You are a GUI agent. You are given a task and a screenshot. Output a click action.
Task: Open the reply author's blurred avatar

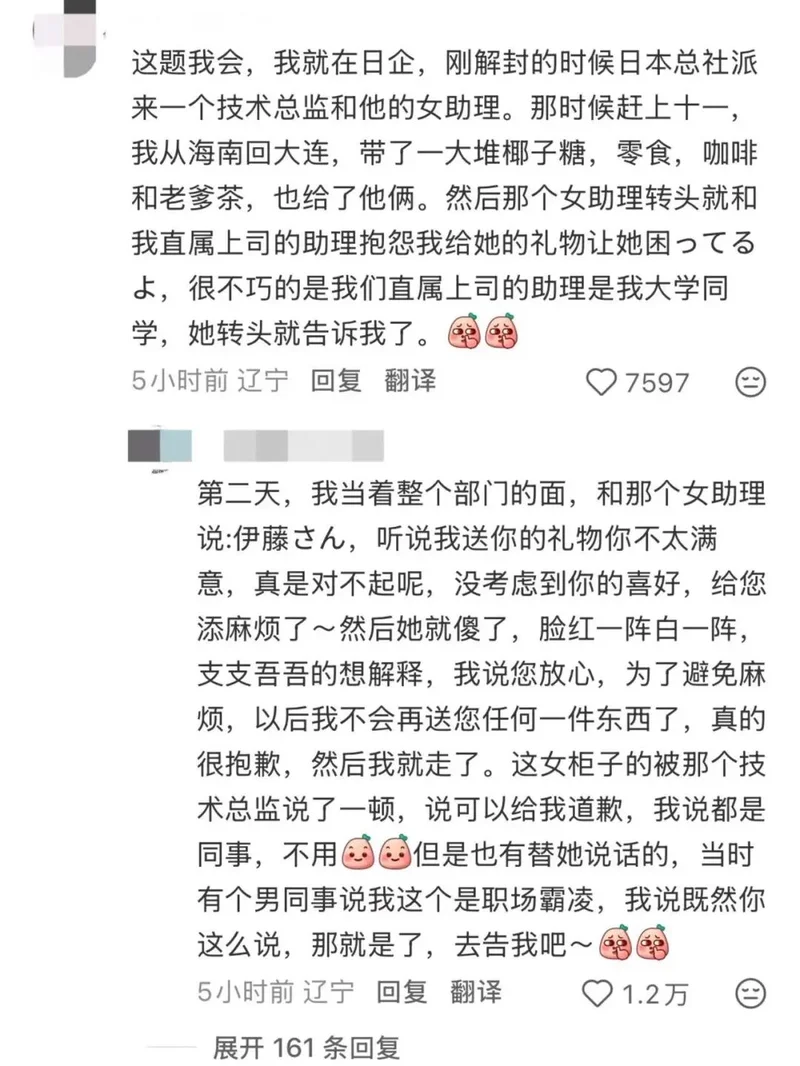160,446
